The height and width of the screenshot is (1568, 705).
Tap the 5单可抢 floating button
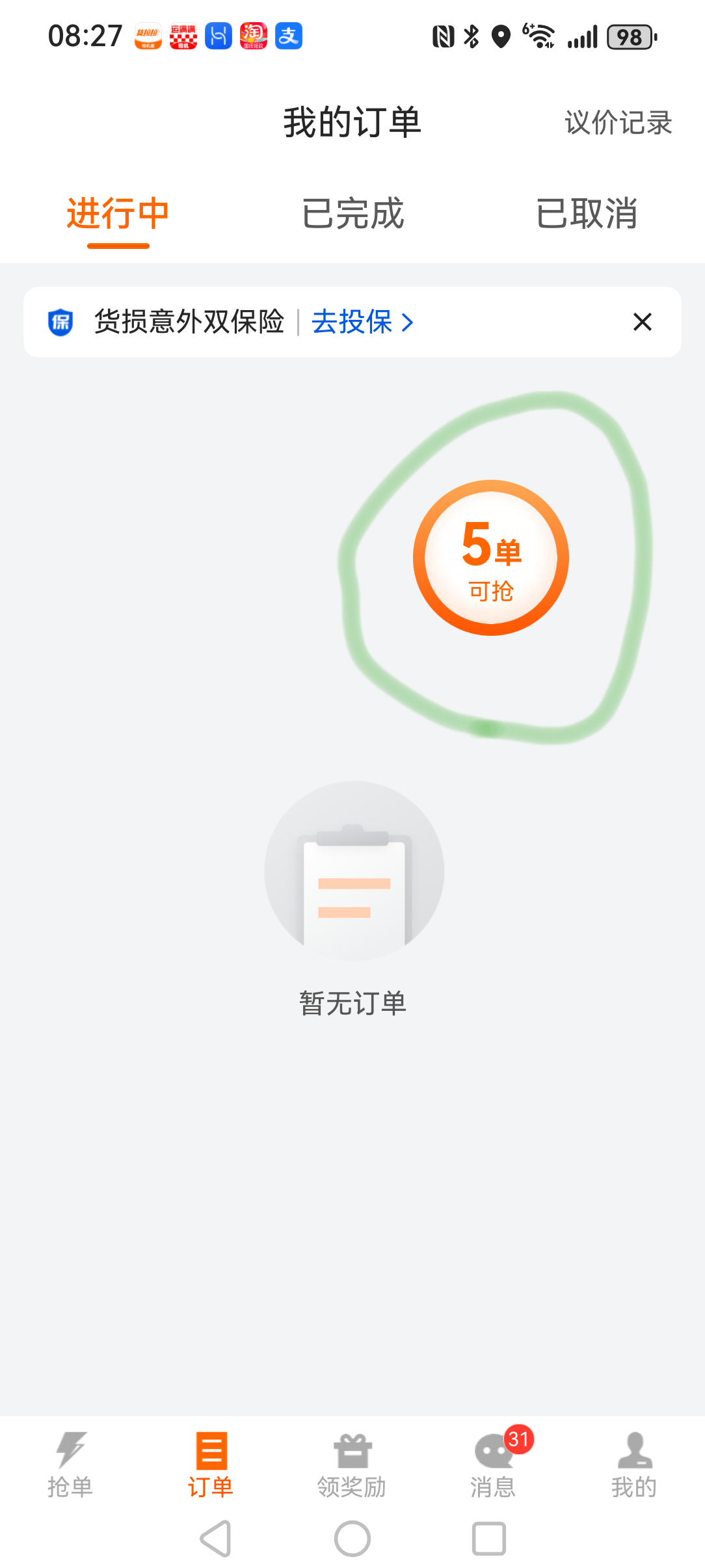point(491,558)
